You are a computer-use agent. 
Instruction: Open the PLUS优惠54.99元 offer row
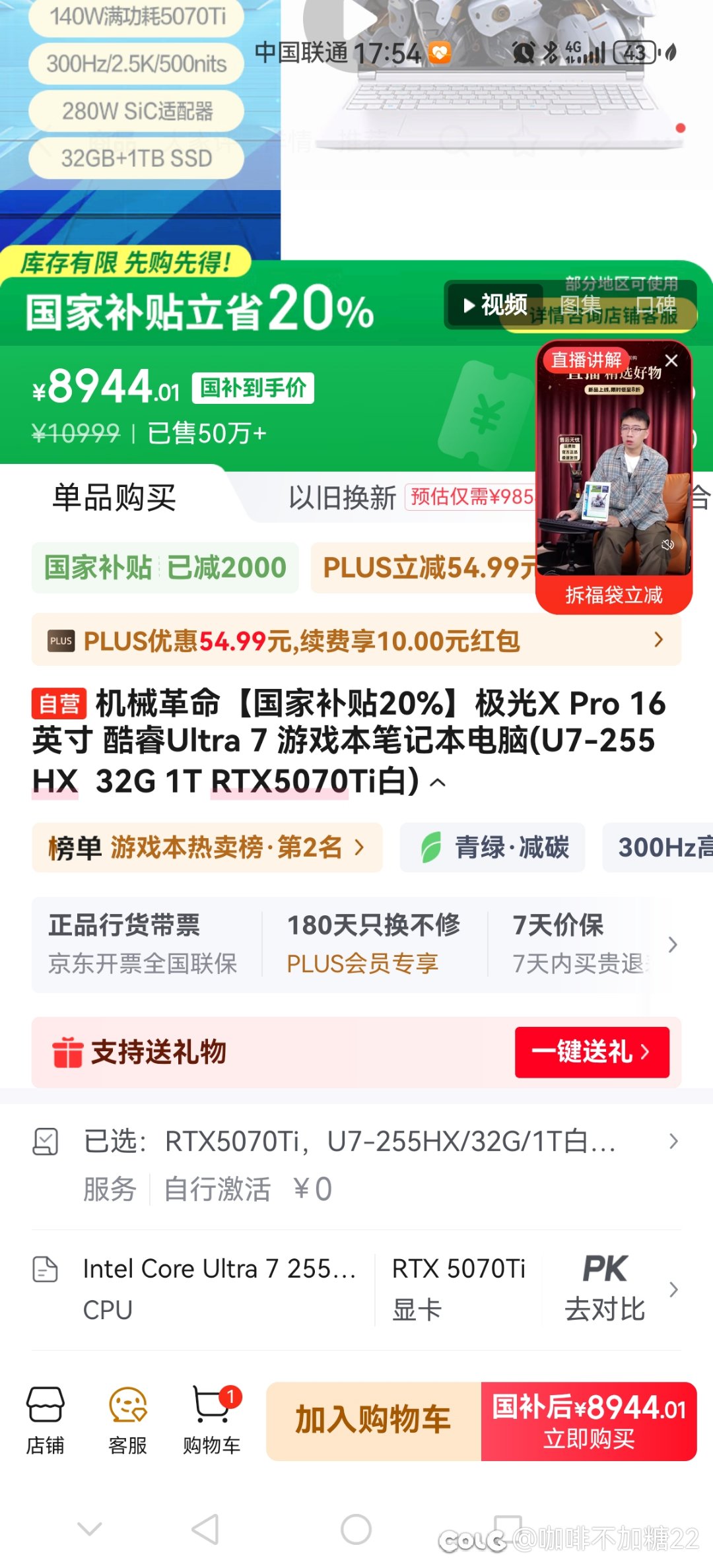pos(356,640)
